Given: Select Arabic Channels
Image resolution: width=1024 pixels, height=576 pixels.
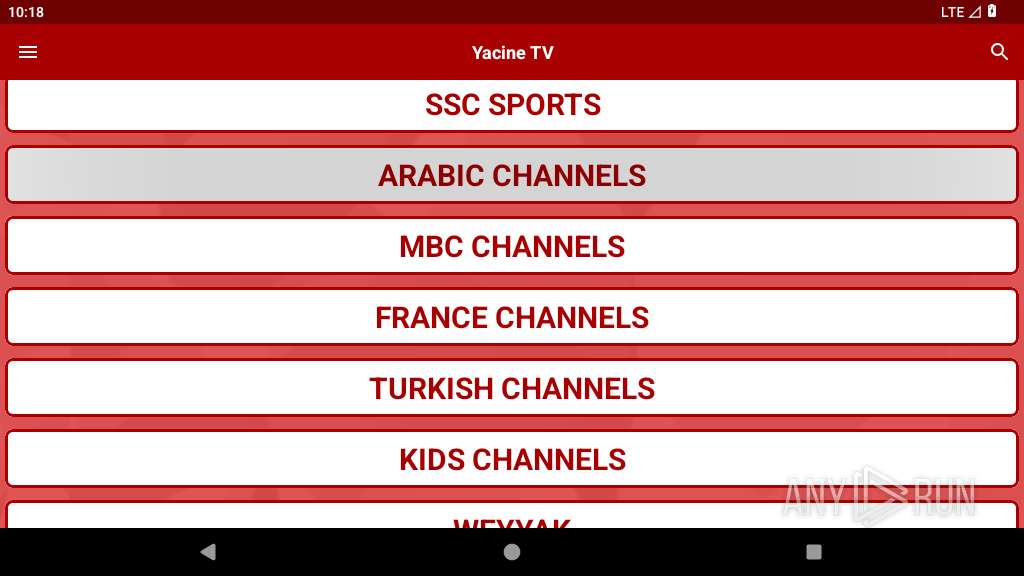Looking at the screenshot, I should tap(512, 175).
